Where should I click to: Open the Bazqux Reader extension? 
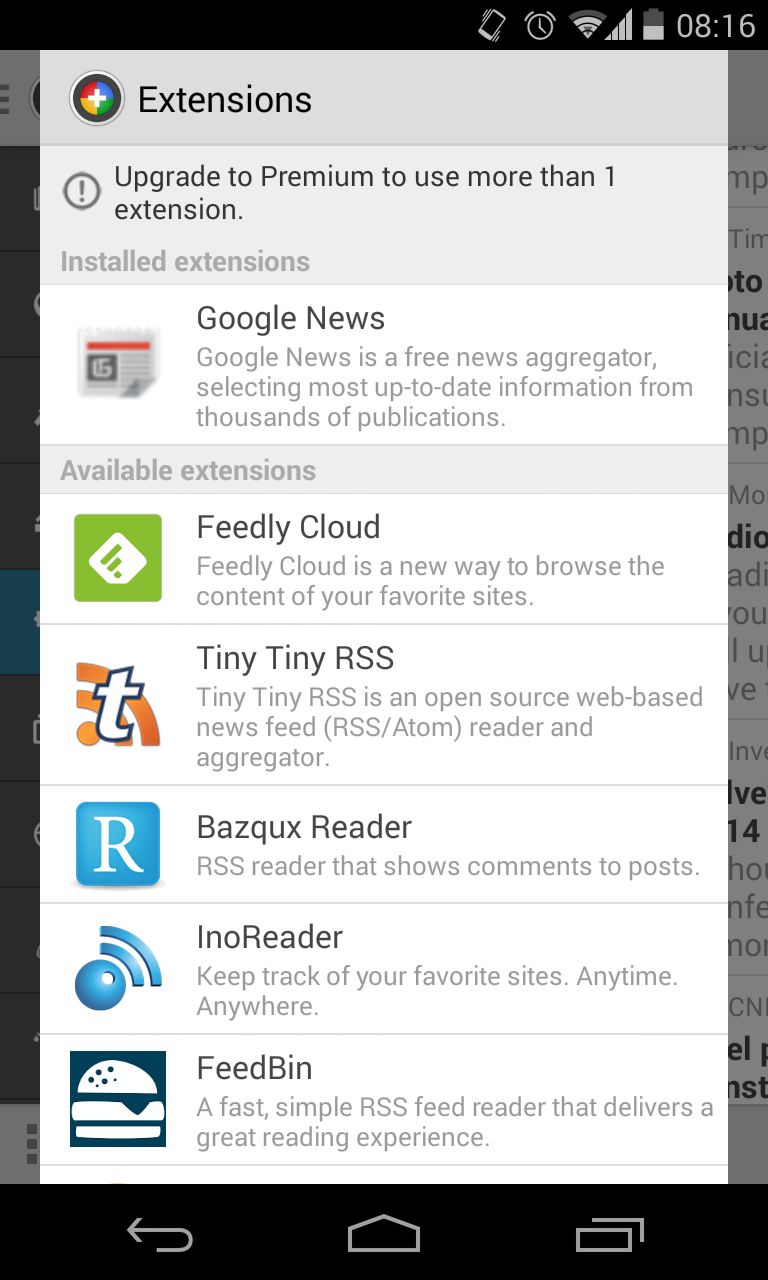384,845
